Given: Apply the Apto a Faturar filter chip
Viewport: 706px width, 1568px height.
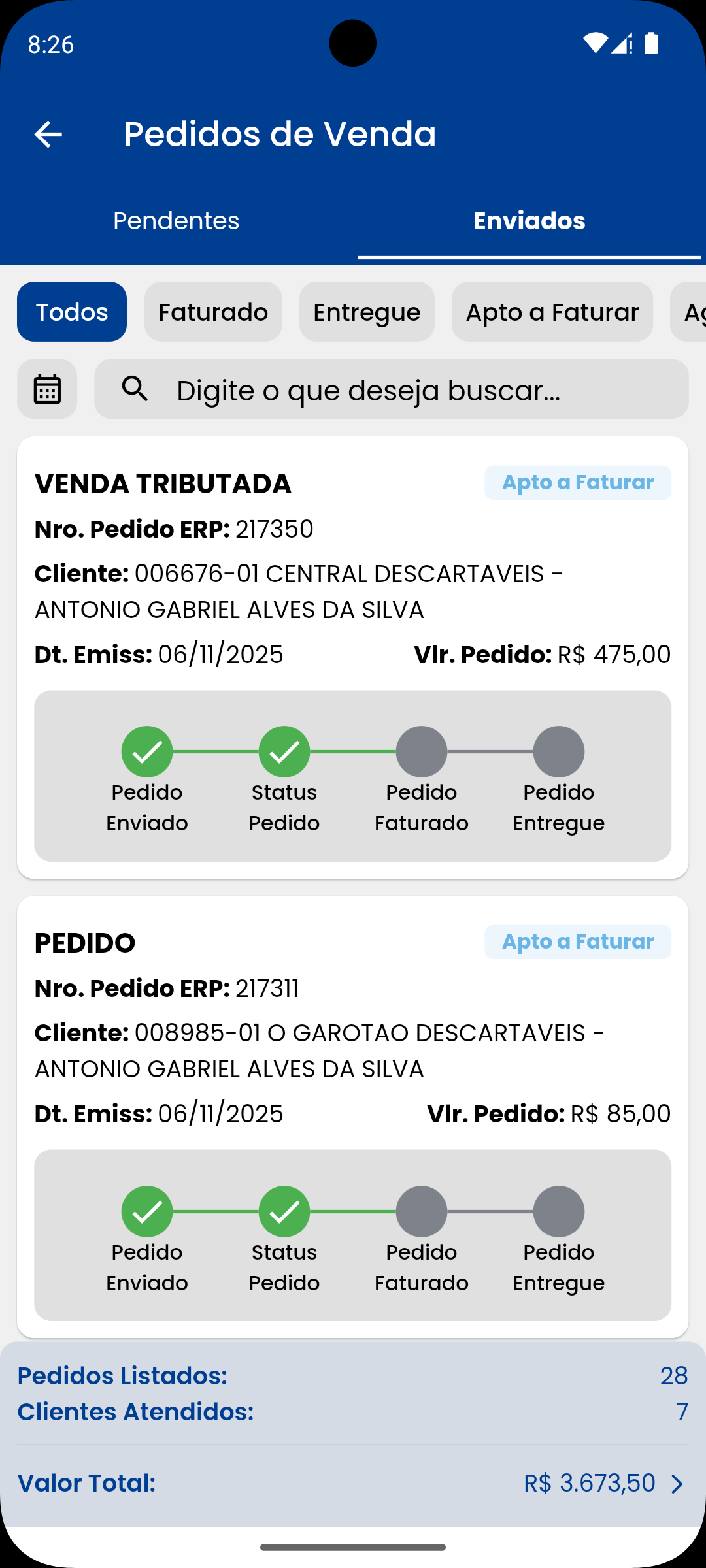Looking at the screenshot, I should tap(552, 312).
